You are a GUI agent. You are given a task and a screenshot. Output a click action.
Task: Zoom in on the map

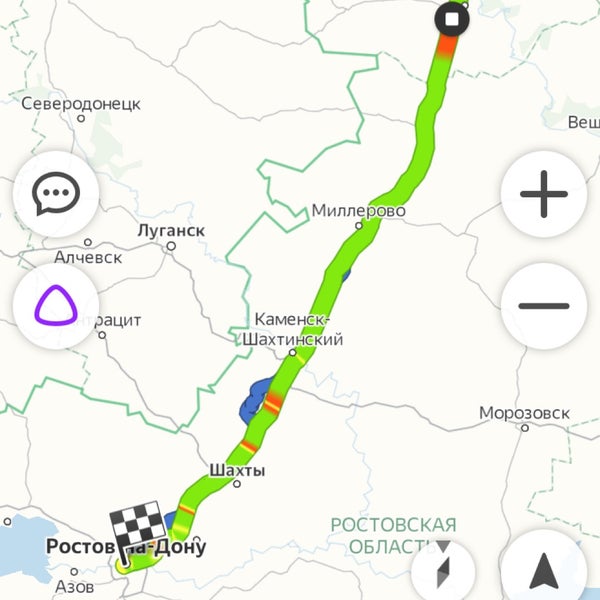pyautogui.click(x=544, y=195)
